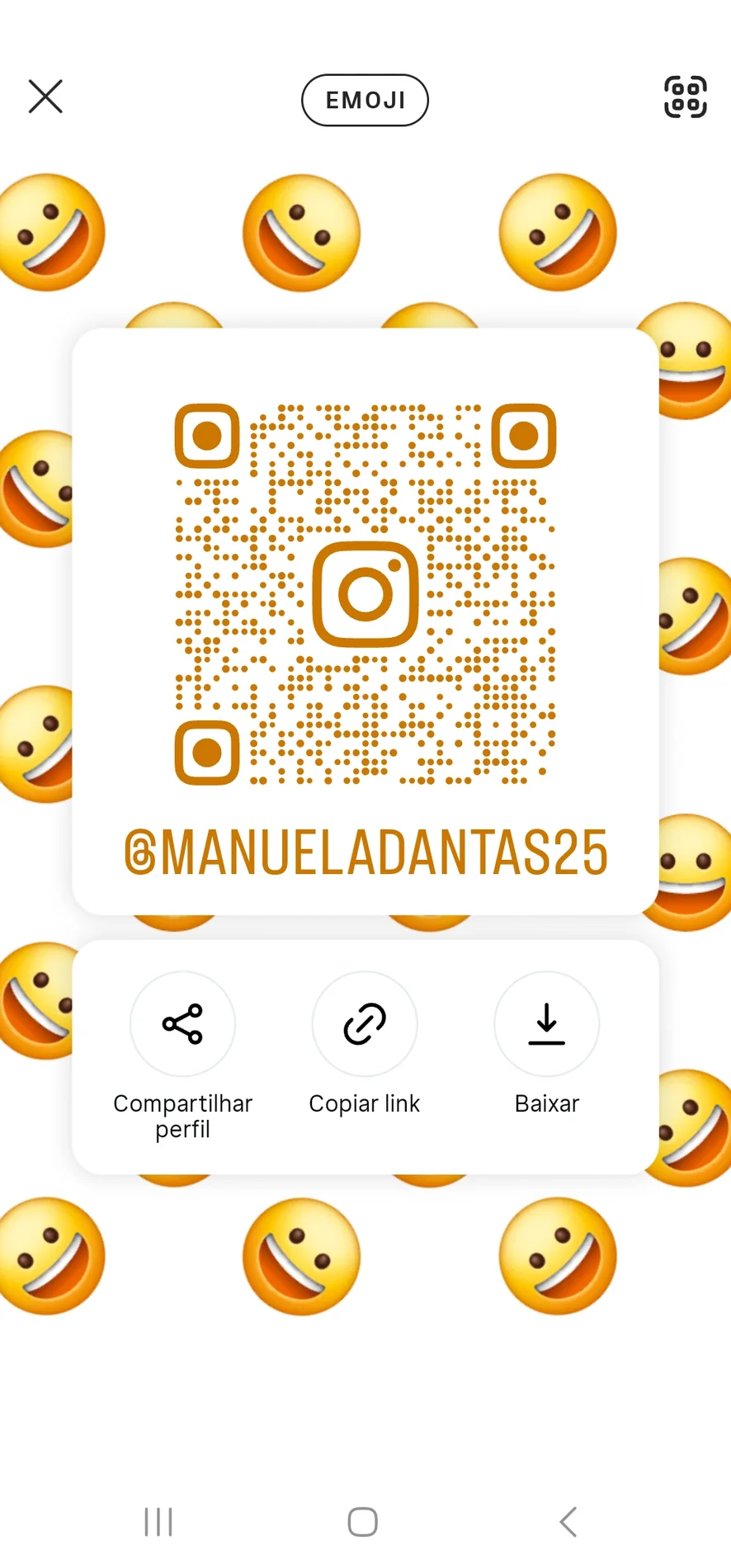Go back using the system back button

coord(568,1522)
